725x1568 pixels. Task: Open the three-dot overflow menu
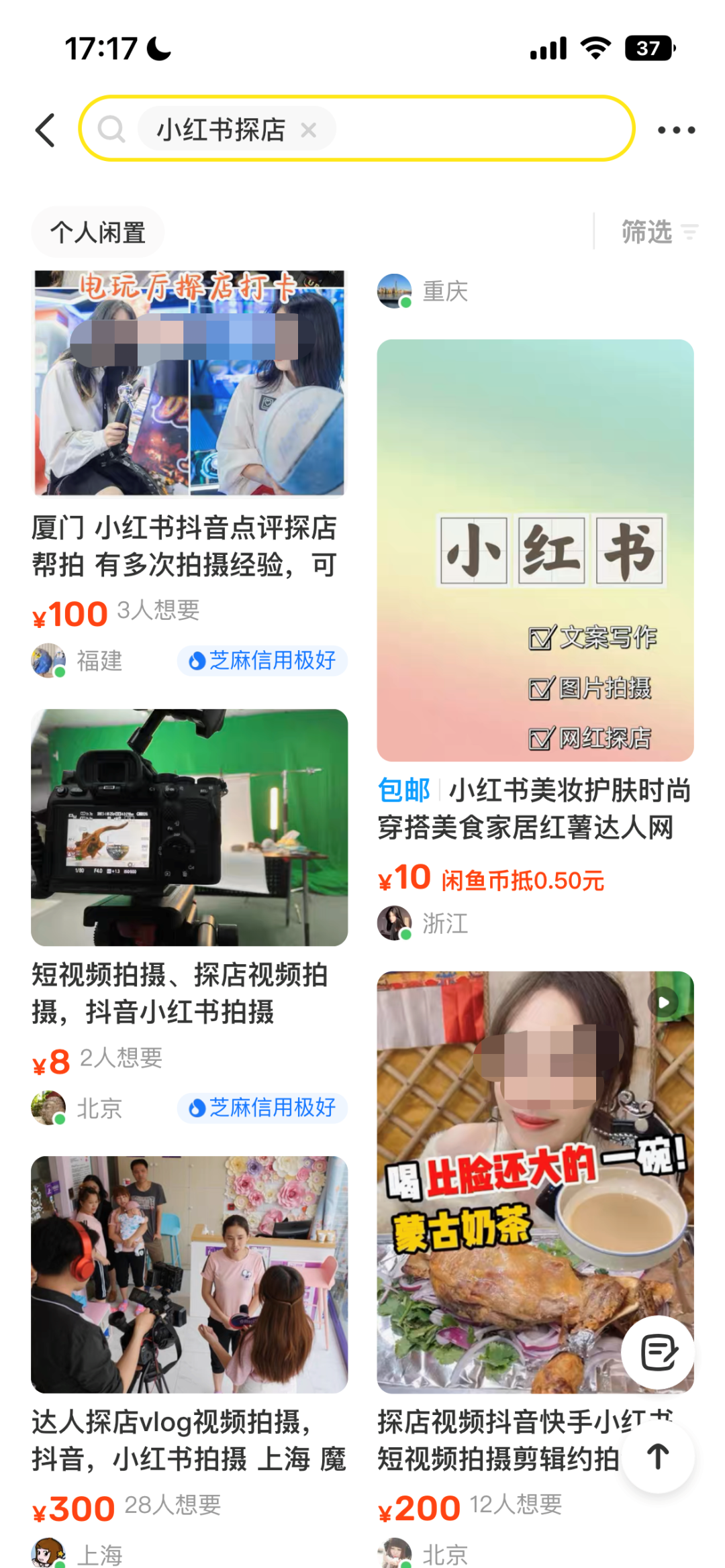(x=675, y=130)
